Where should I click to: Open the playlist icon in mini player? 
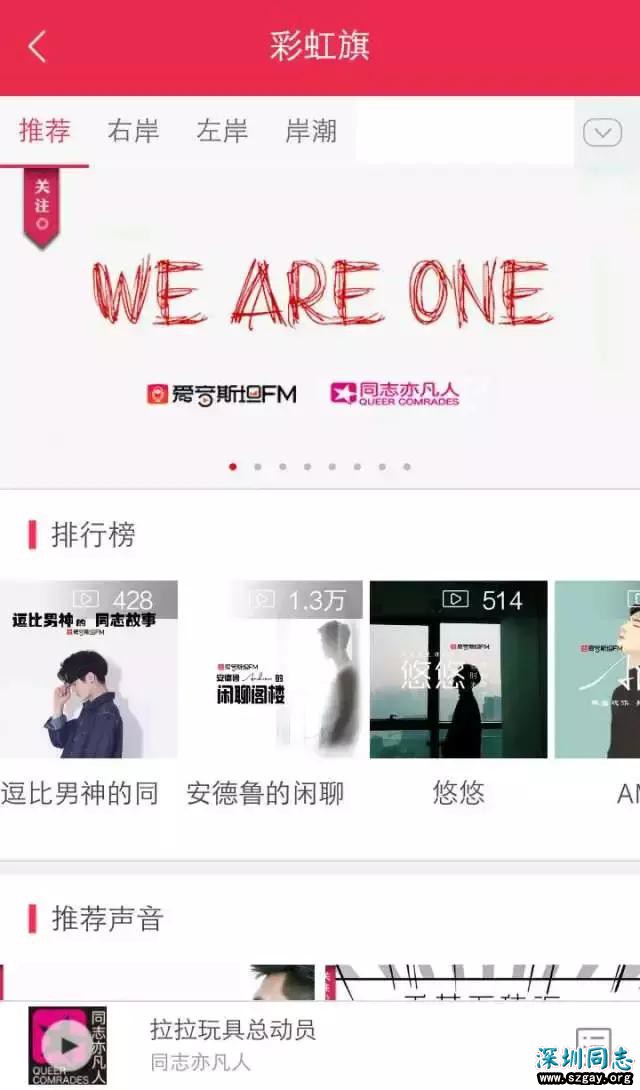pyautogui.click(x=592, y=1043)
